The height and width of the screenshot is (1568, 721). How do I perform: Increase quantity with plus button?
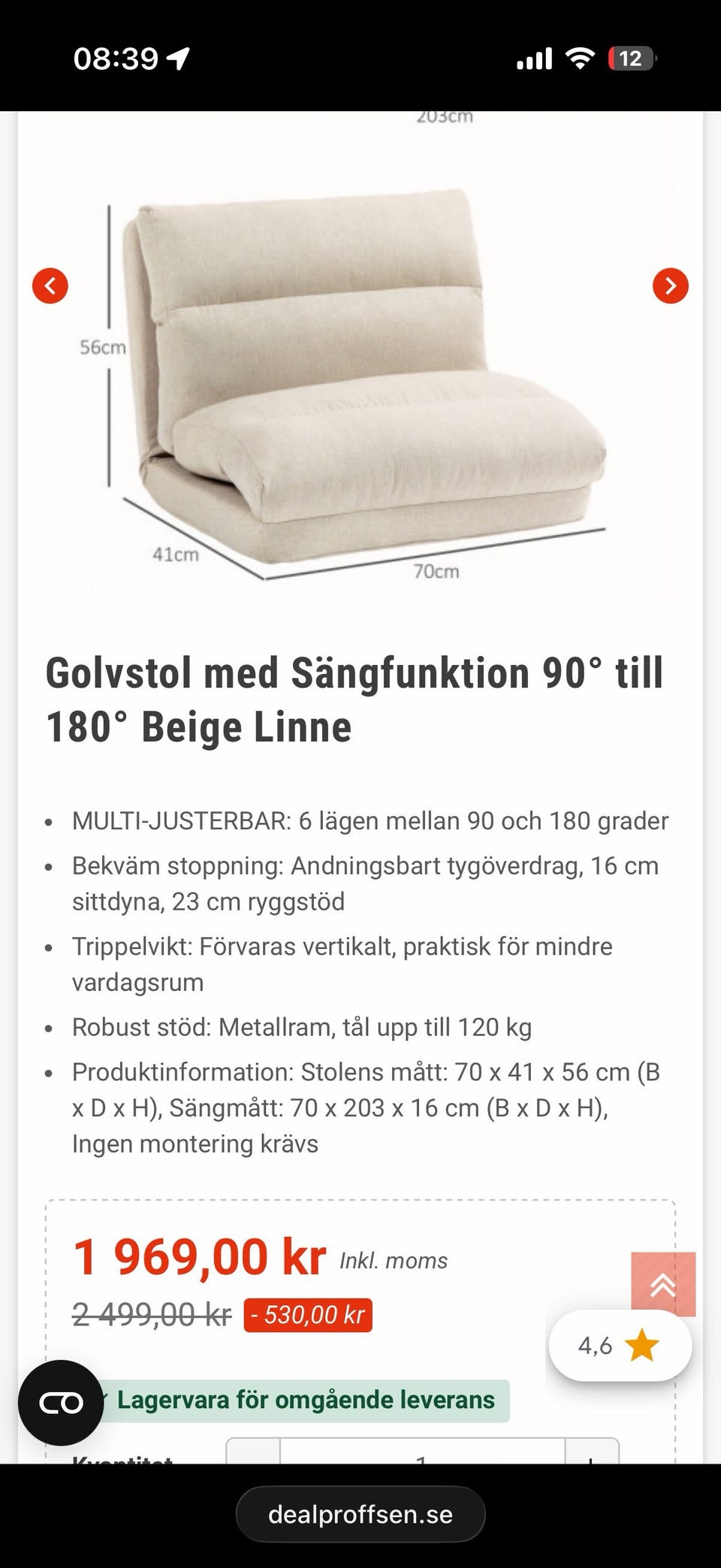point(593,1463)
